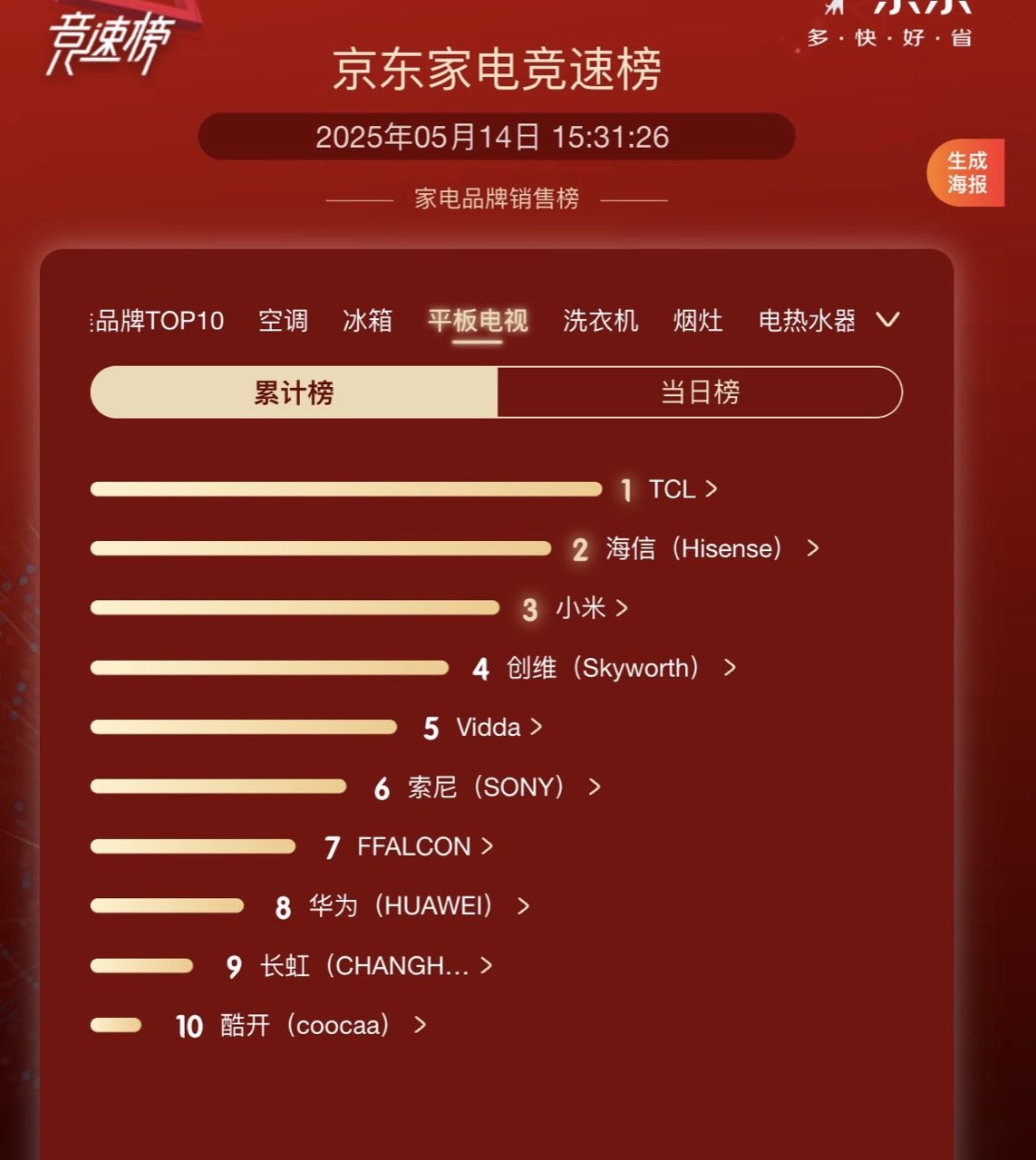1036x1160 pixels.
Task: Open the 华为 (HUAWEI) row
Action: pyautogui.click(x=402, y=905)
